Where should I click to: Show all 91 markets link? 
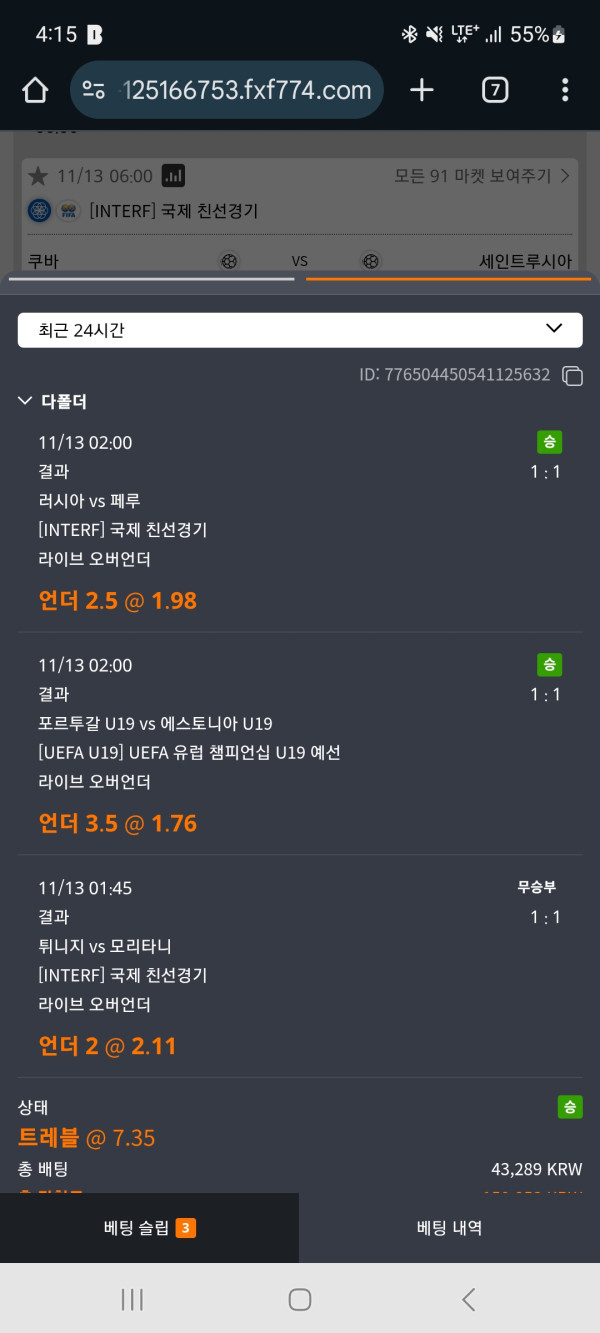tap(482, 176)
